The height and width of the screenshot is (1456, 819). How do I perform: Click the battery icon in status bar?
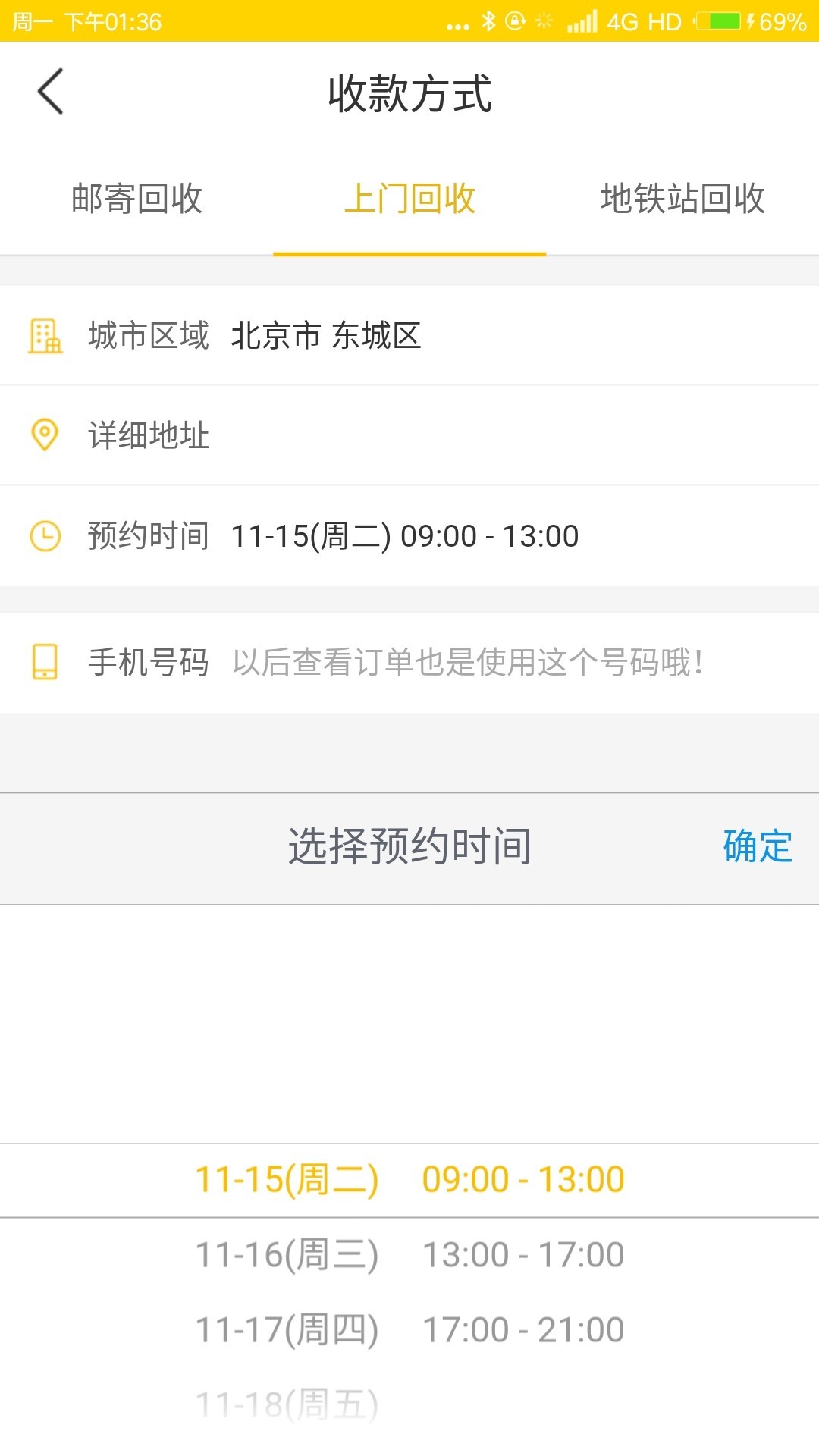click(x=720, y=20)
